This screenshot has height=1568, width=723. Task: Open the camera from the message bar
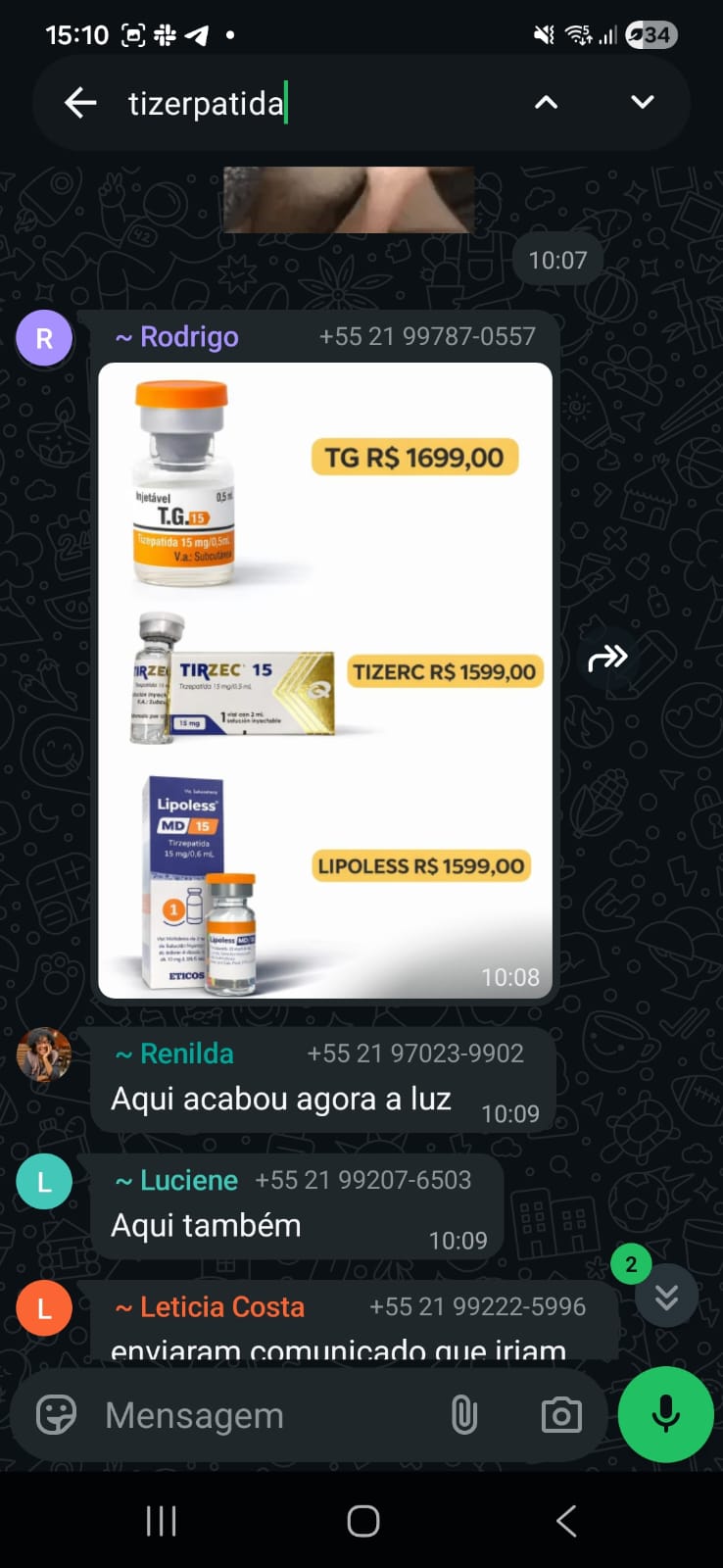pyautogui.click(x=561, y=1415)
